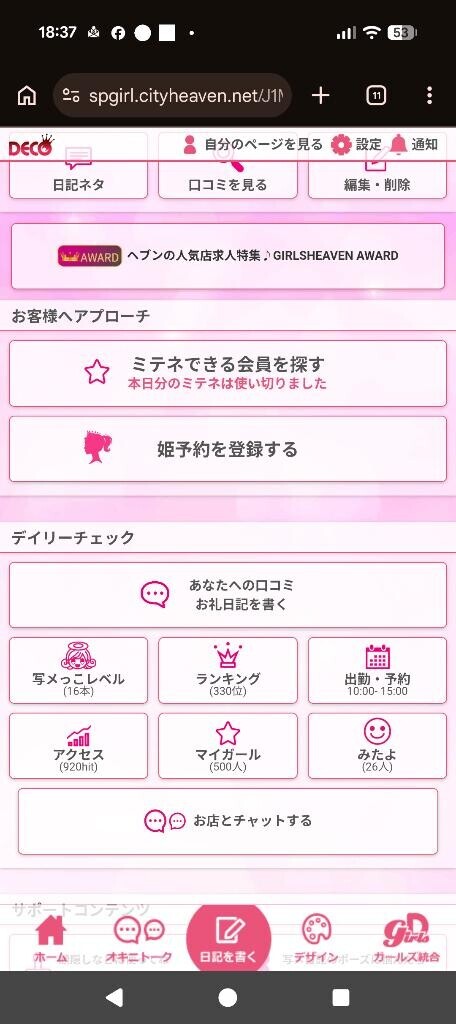Image resolution: width=456 pixels, height=1024 pixels.
Task: Tap 日記を書く center button
Action: point(228,939)
